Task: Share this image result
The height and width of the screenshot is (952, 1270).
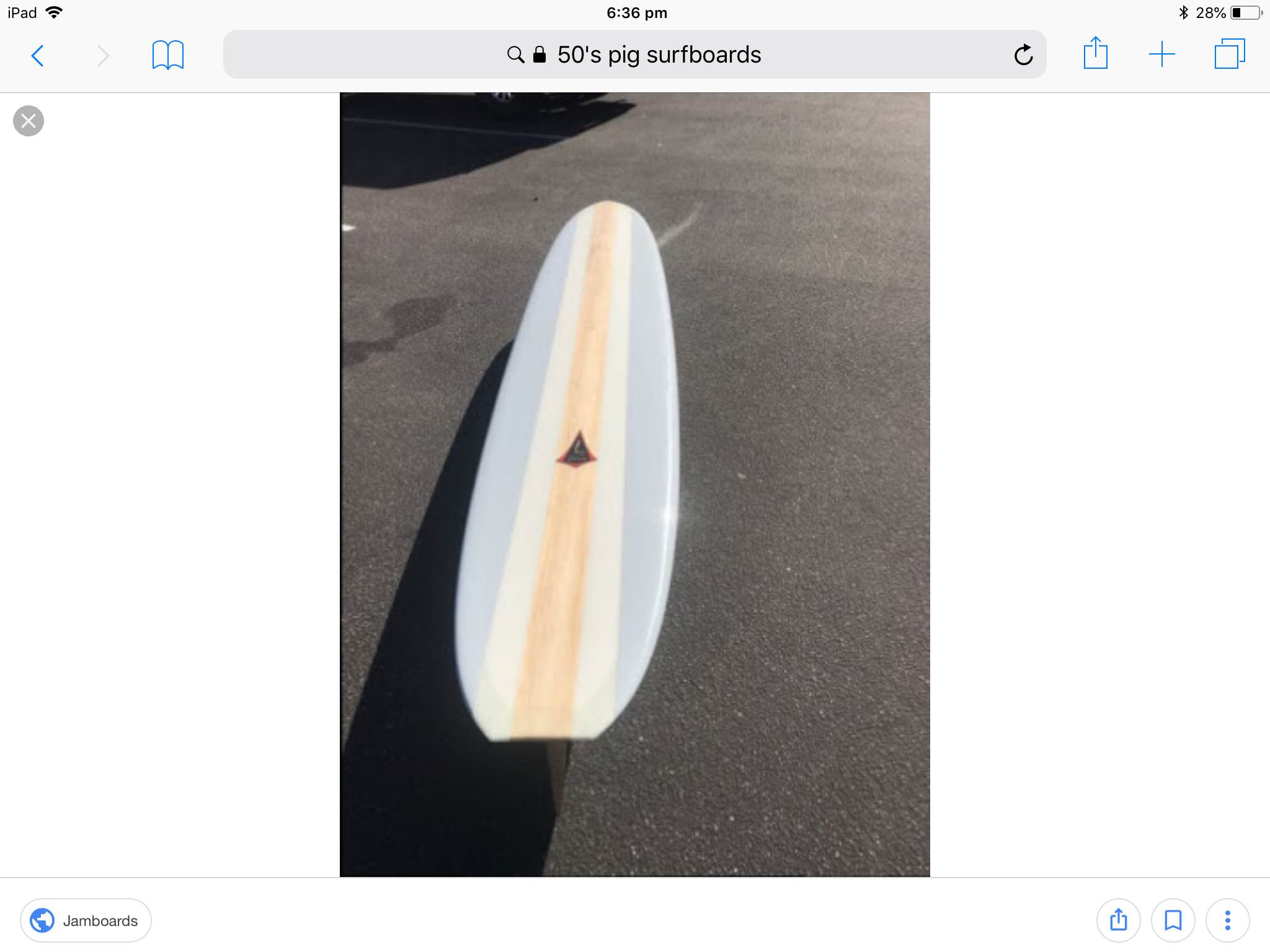Action: tap(1118, 920)
